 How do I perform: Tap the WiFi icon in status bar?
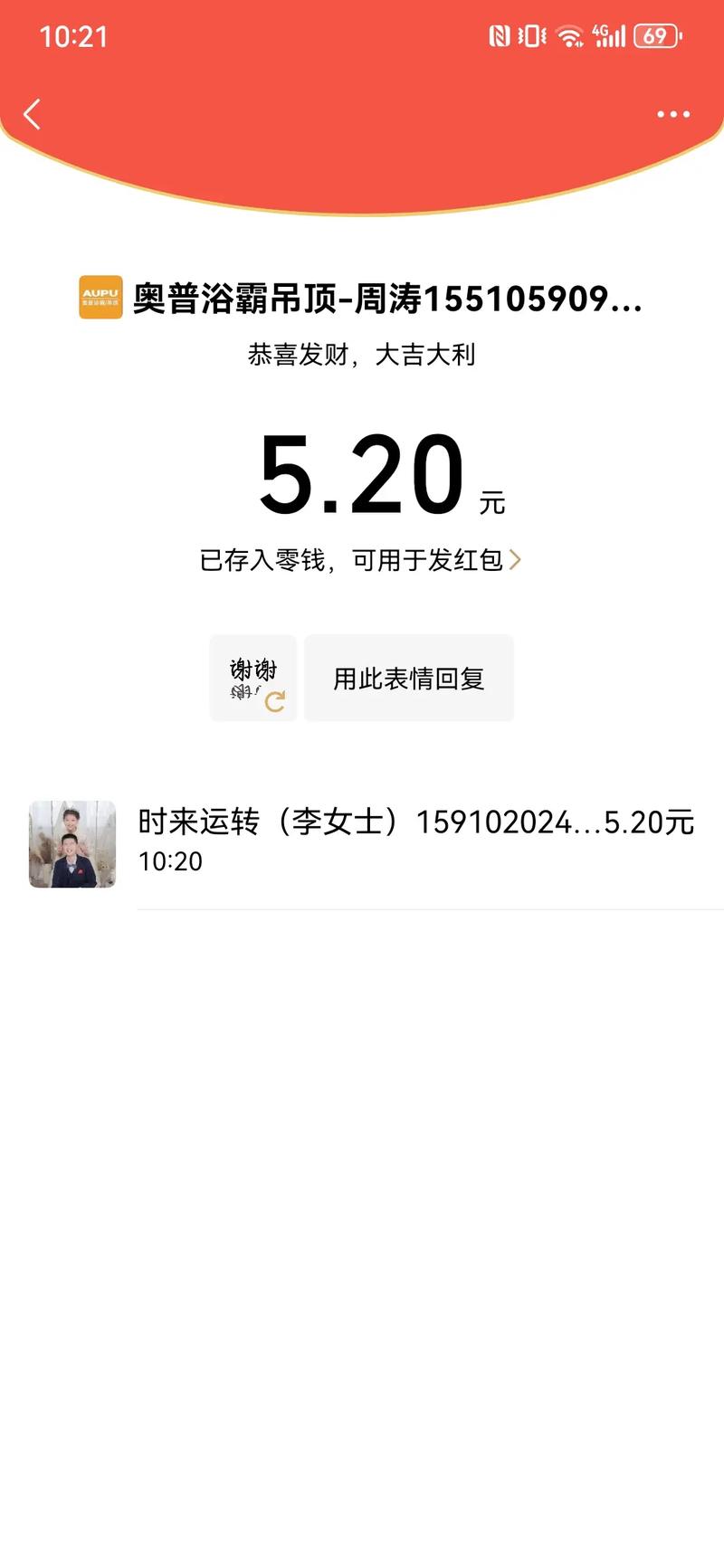569,36
